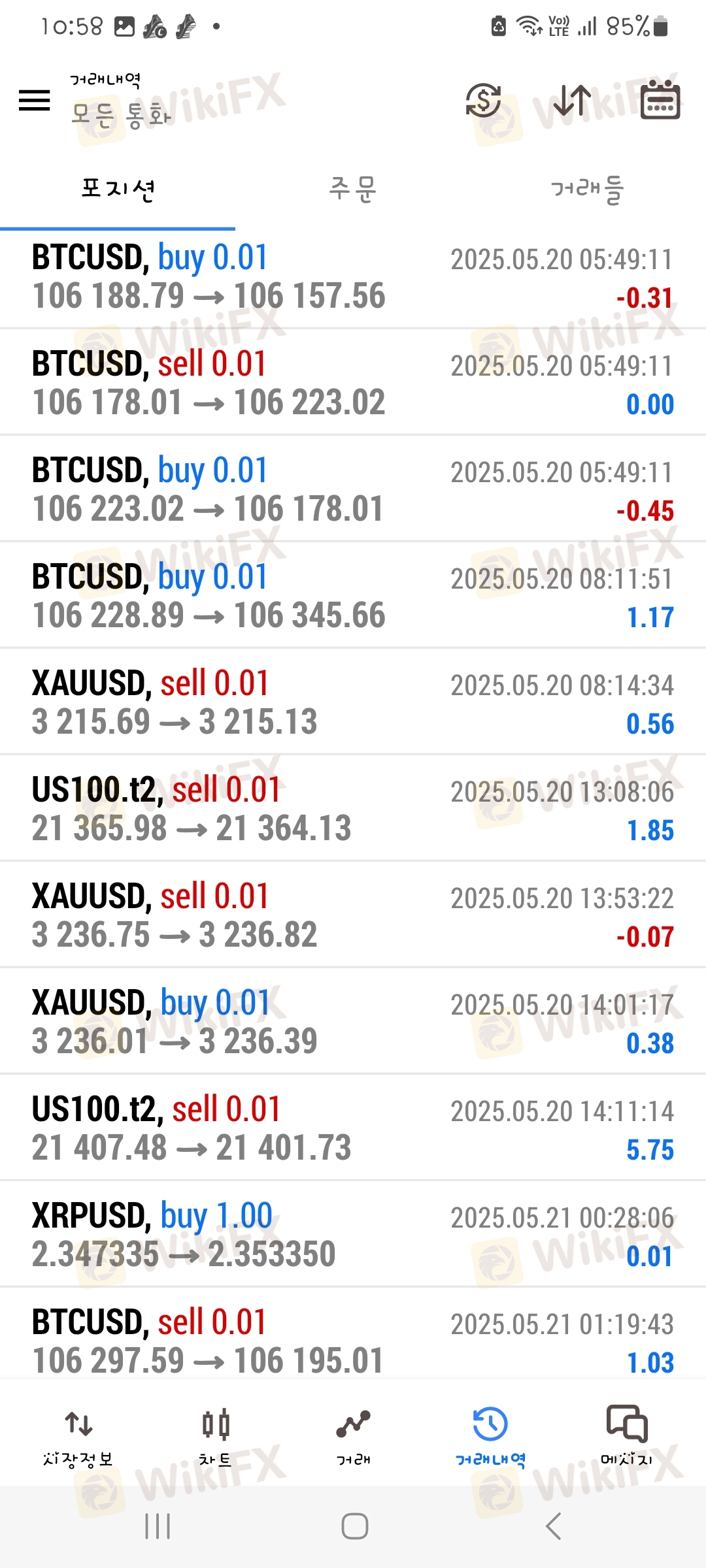Expand the BTCUSD buy position closed at 08:11:51

(x=353, y=596)
